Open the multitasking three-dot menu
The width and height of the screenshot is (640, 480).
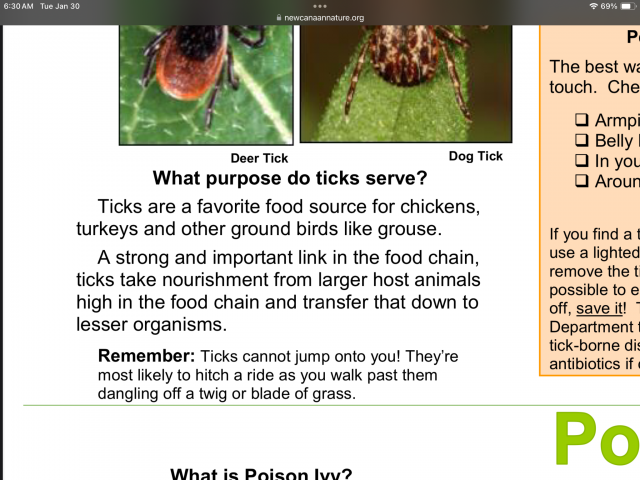tap(320, 5)
